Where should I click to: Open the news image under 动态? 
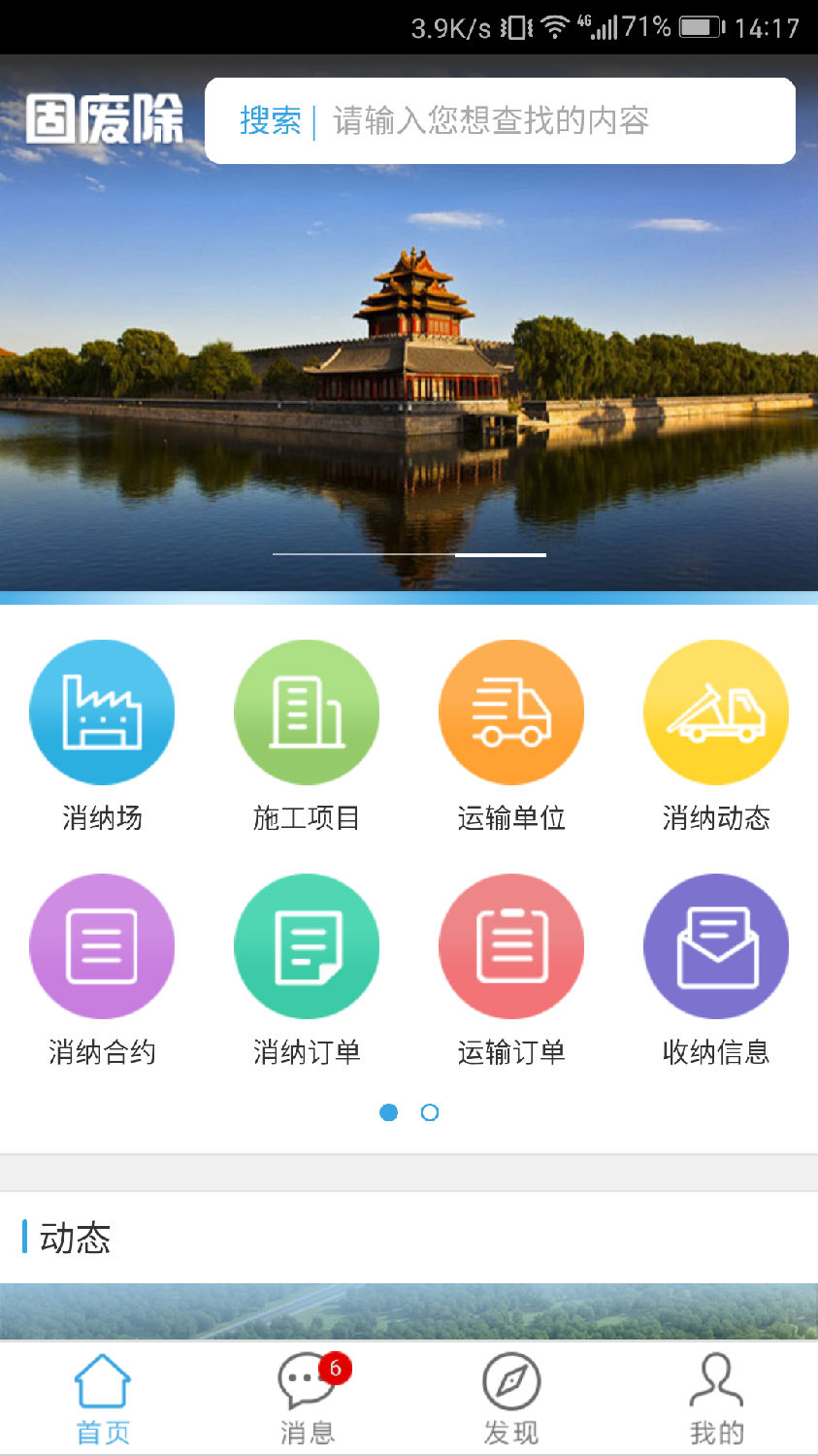click(409, 1311)
